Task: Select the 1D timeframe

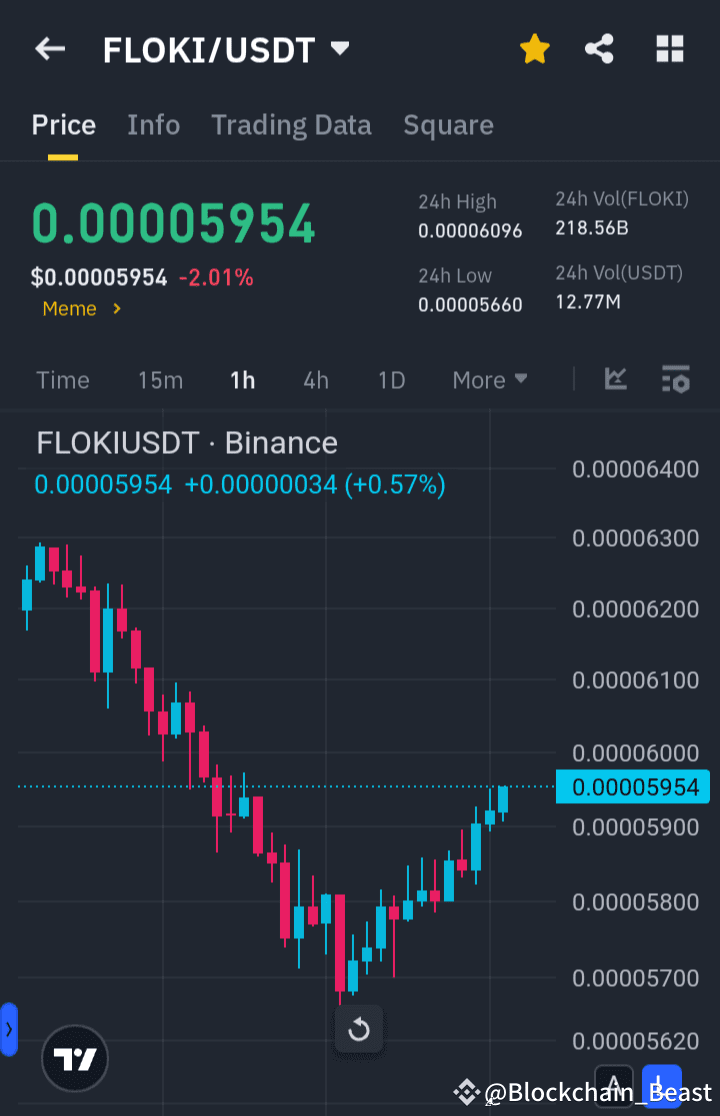Action: [390, 380]
